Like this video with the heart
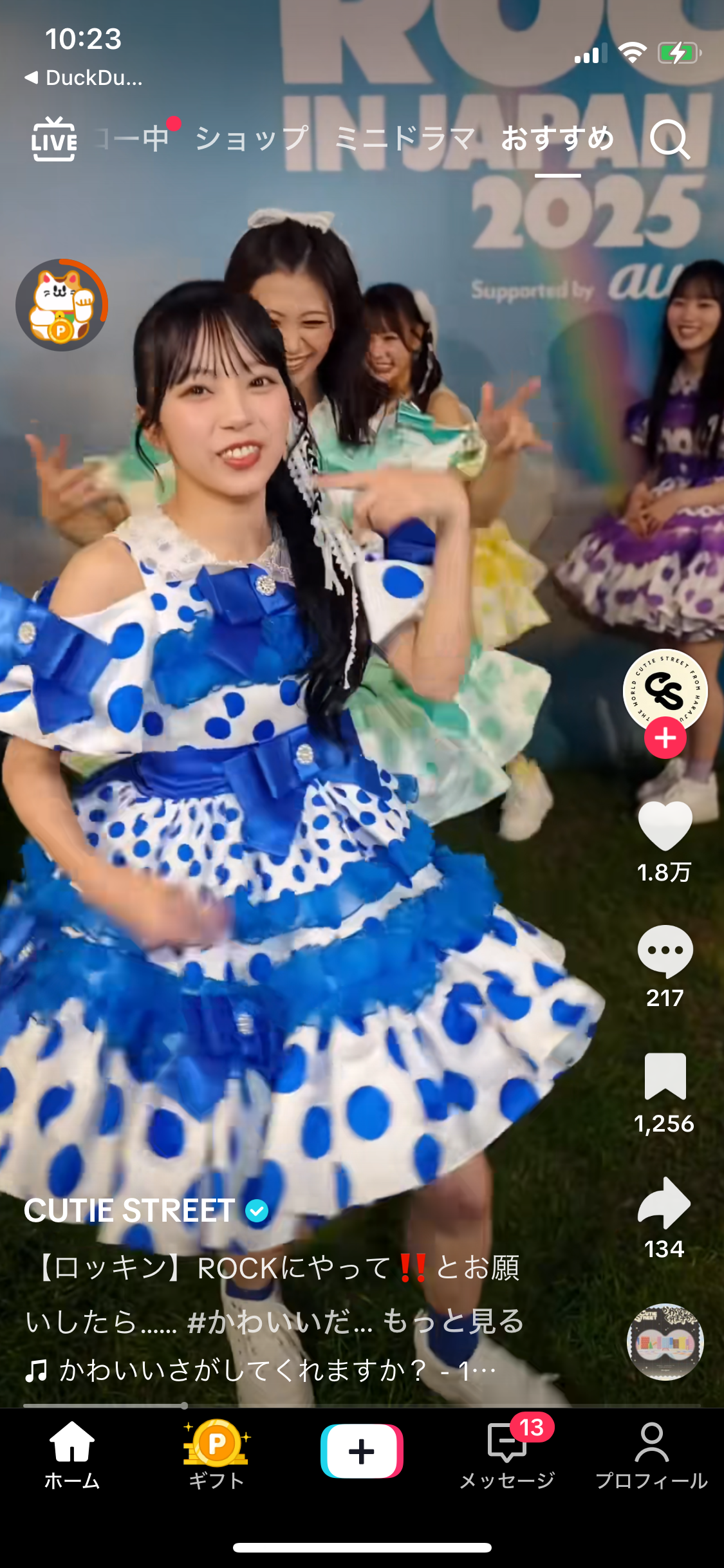Image resolution: width=724 pixels, height=1568 pixels. (665, 825)
